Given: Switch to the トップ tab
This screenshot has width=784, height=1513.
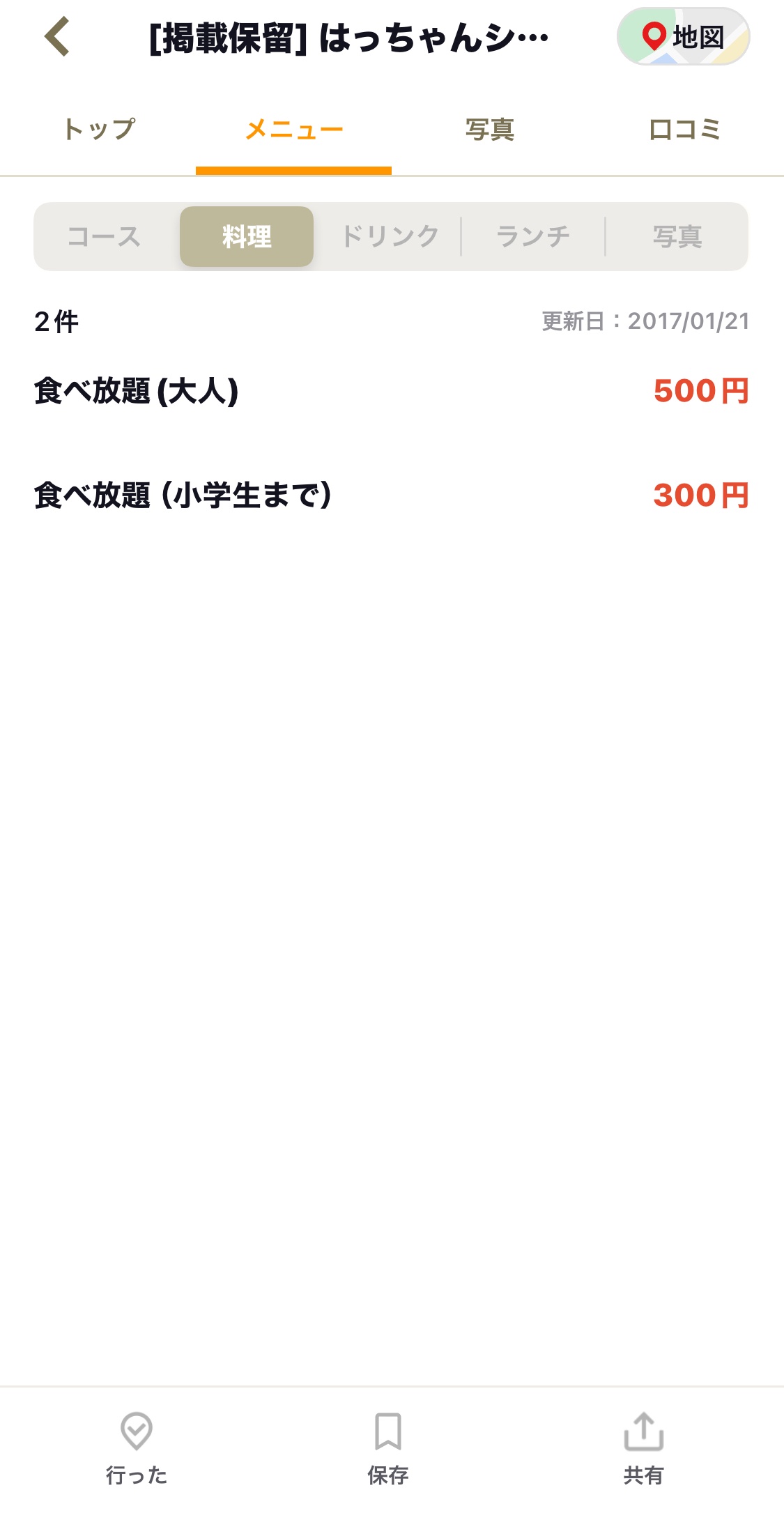Looking at the screenshot, I should [98, 130].
